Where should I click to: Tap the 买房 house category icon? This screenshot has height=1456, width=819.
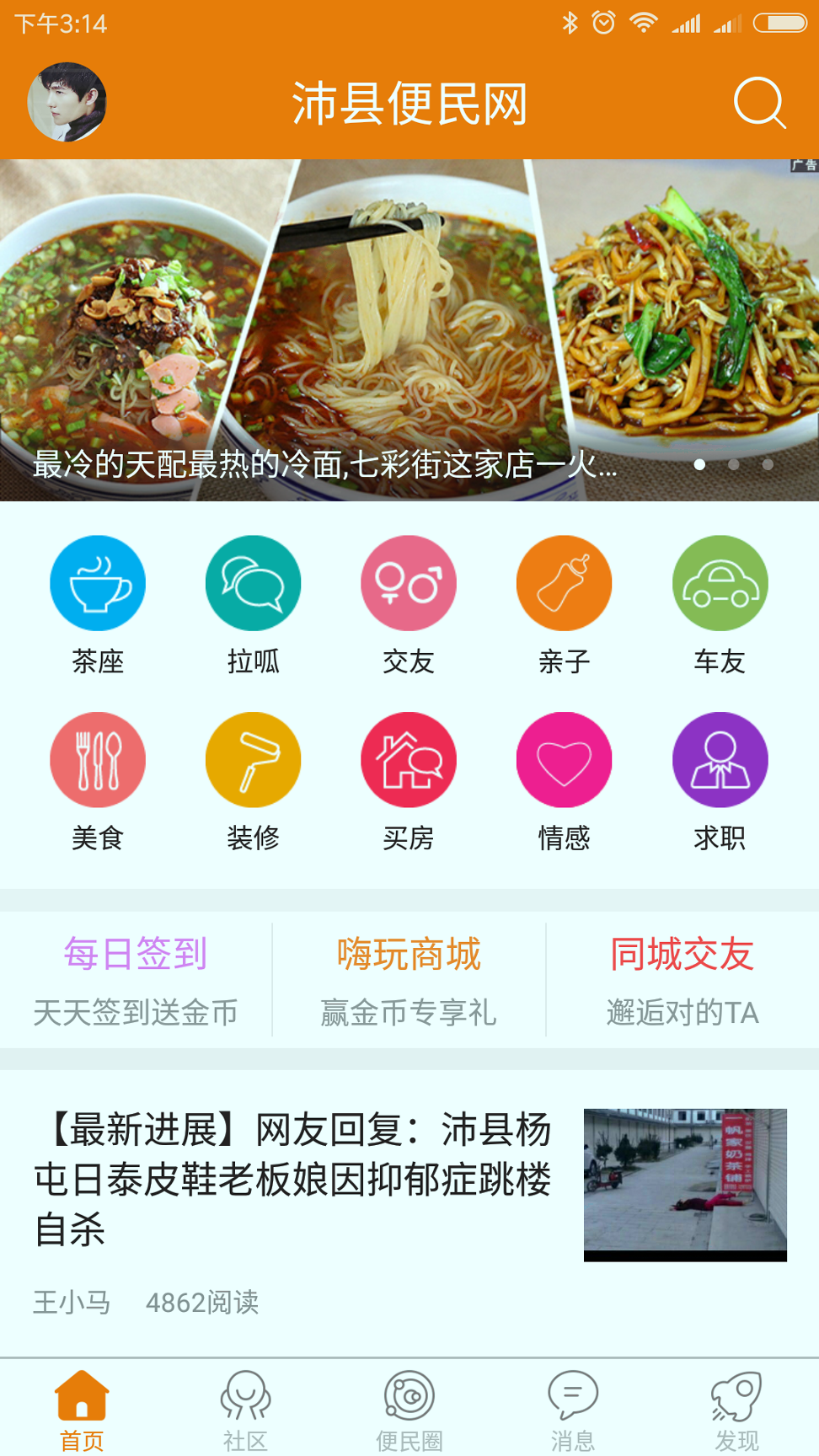pos(409,759)
